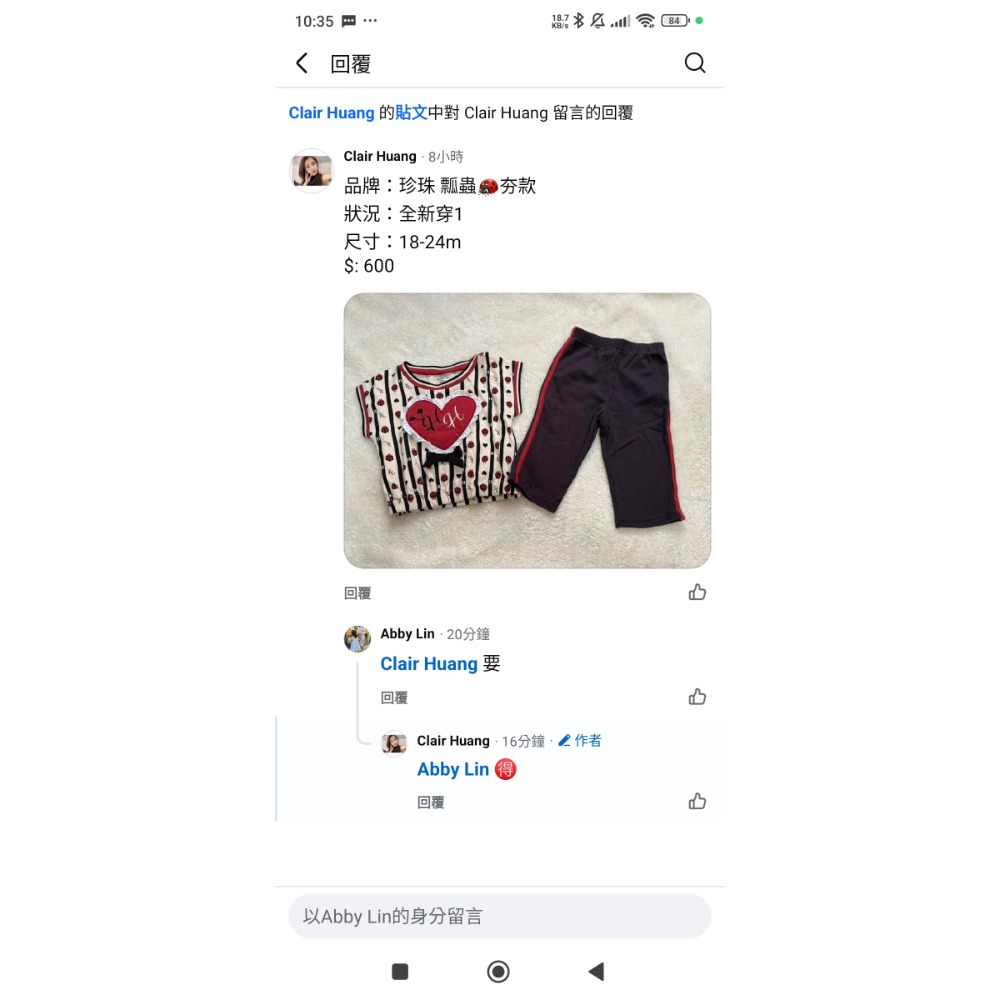Open Clair Huang's avatar on the top comment
The image size is (1000, 1000).
click(311, 170)
